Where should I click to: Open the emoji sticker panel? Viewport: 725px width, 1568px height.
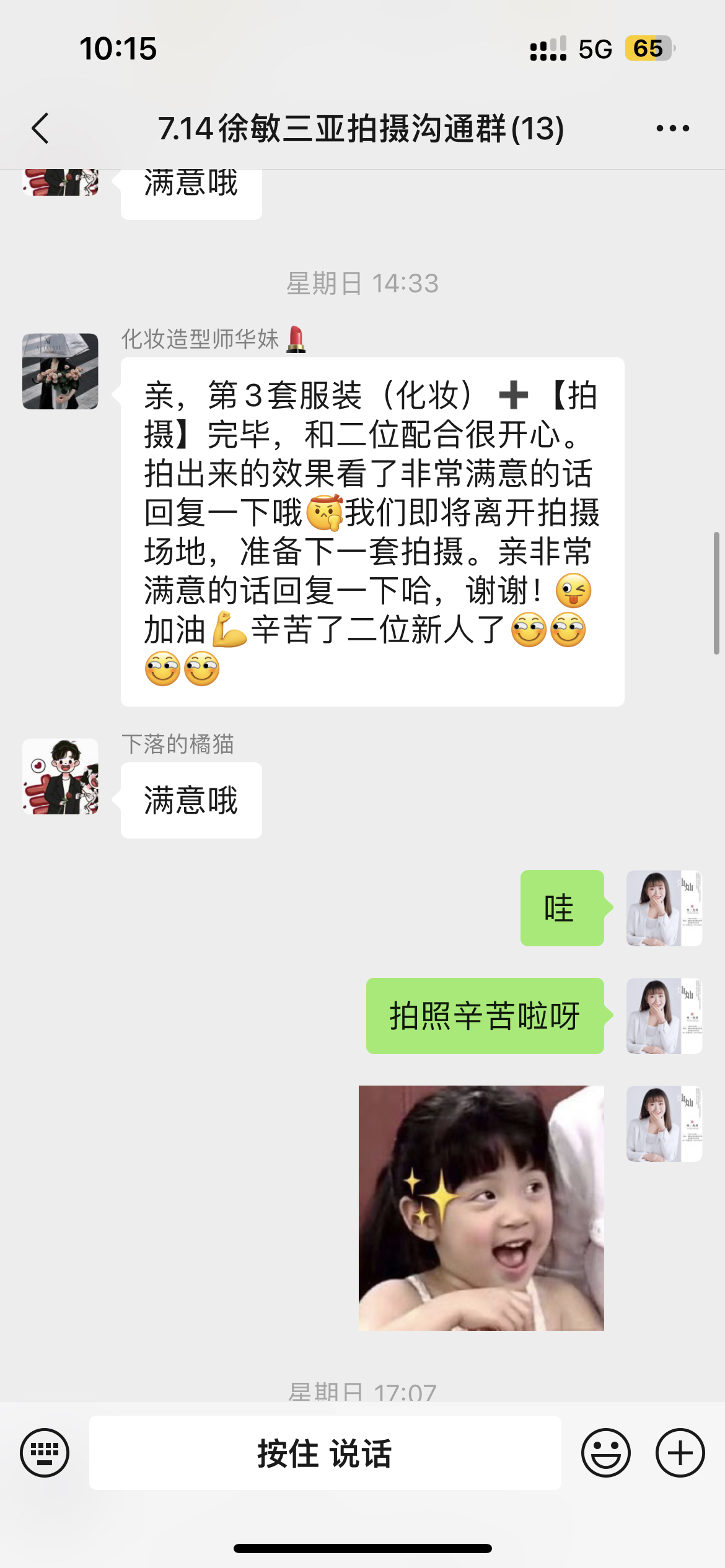(605, 1453)
